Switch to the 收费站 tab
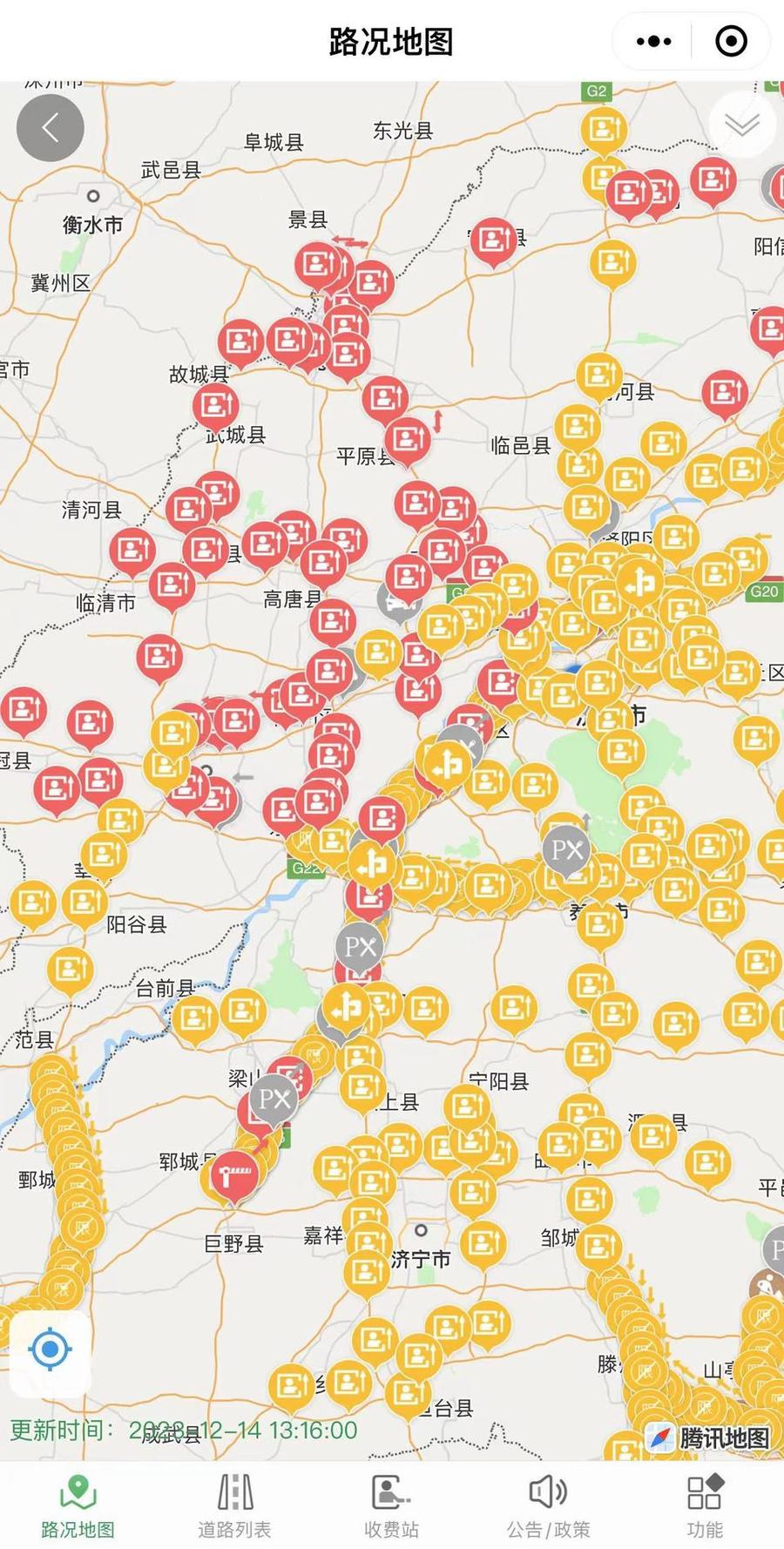Viewport: 784px width, 1549px height. click(x=391, y=1505)
